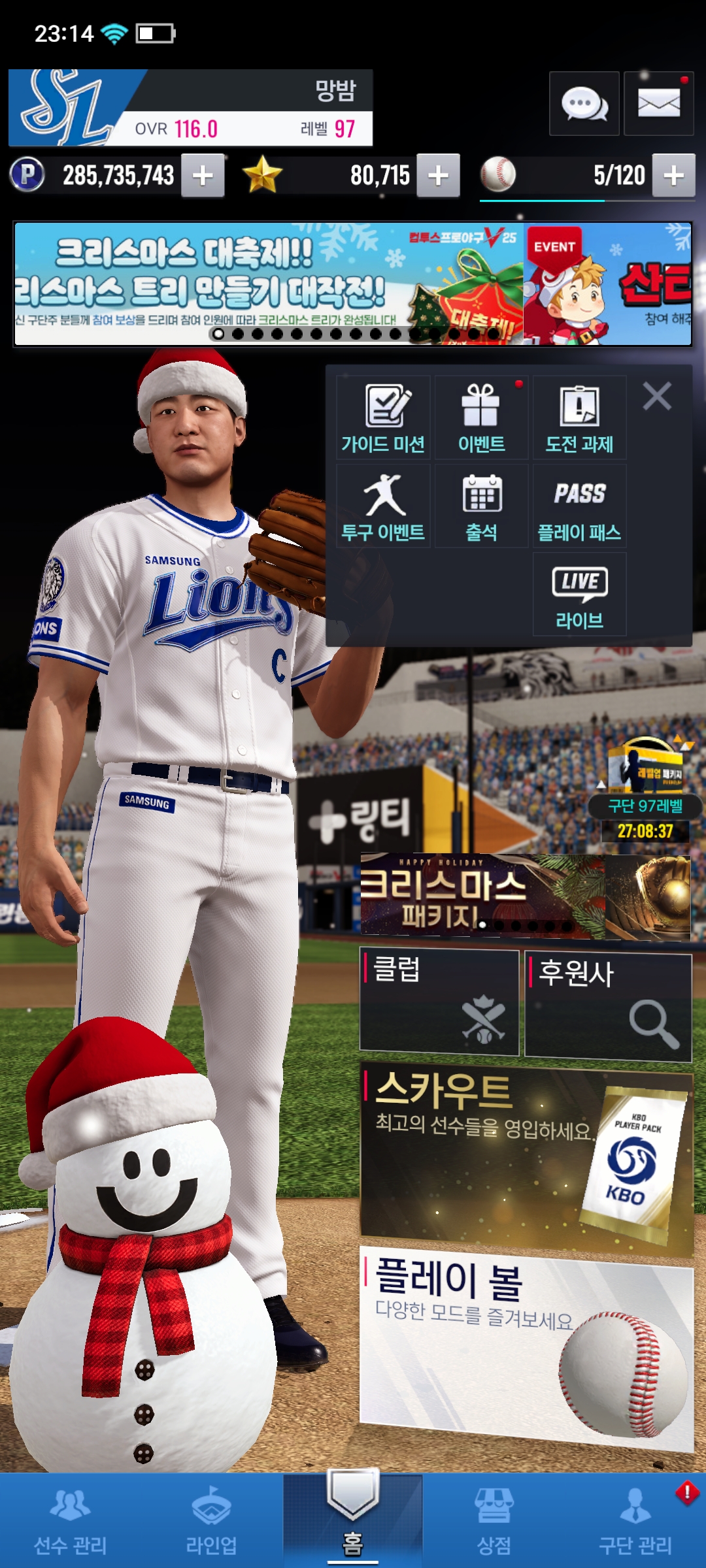Open the 클럽 club card
706x1568 pixels.
439,1002
